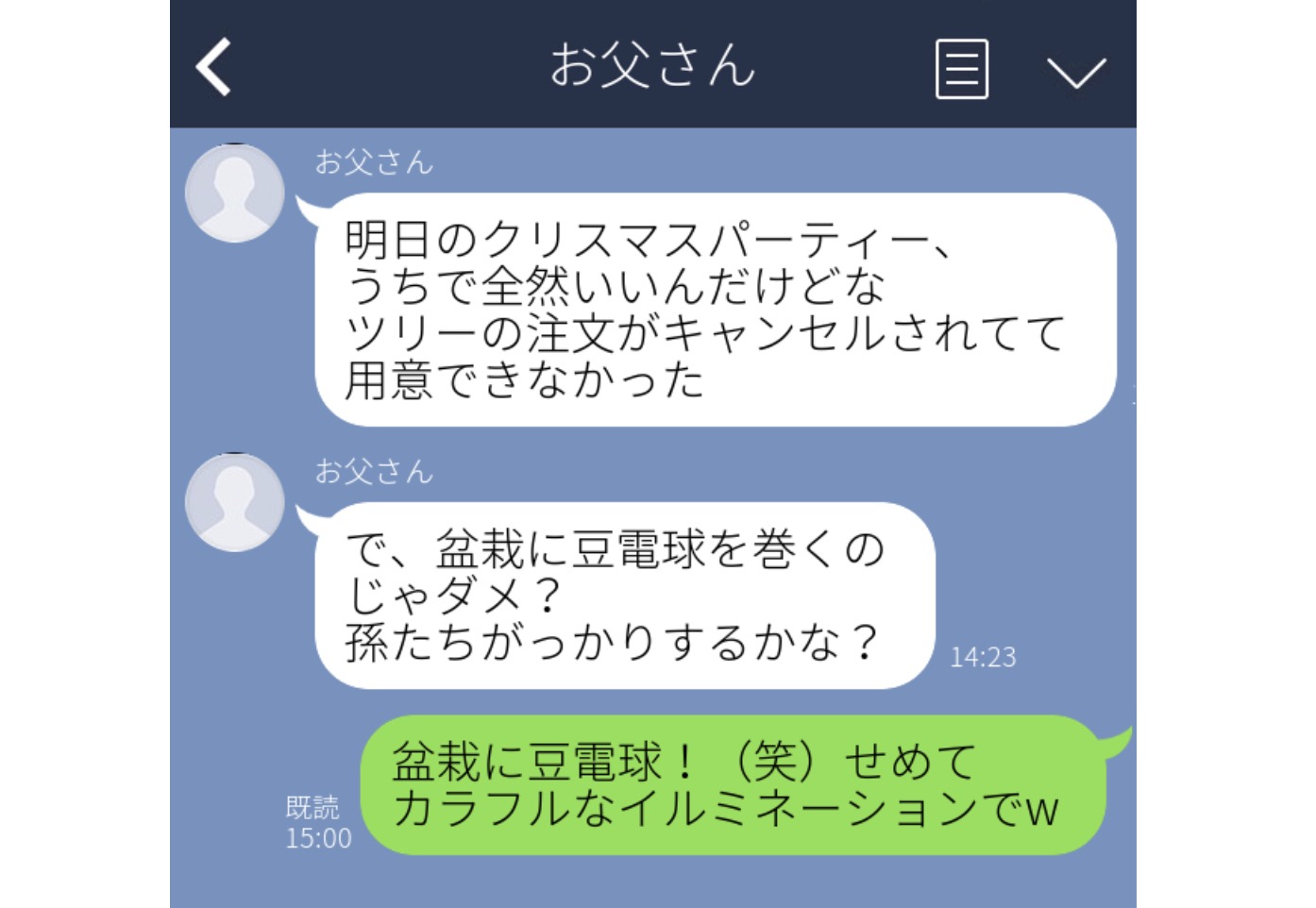The width and height of the screenshot is (1316, 908).
Task: Go back from the お父さん chat
Action: 214,67
